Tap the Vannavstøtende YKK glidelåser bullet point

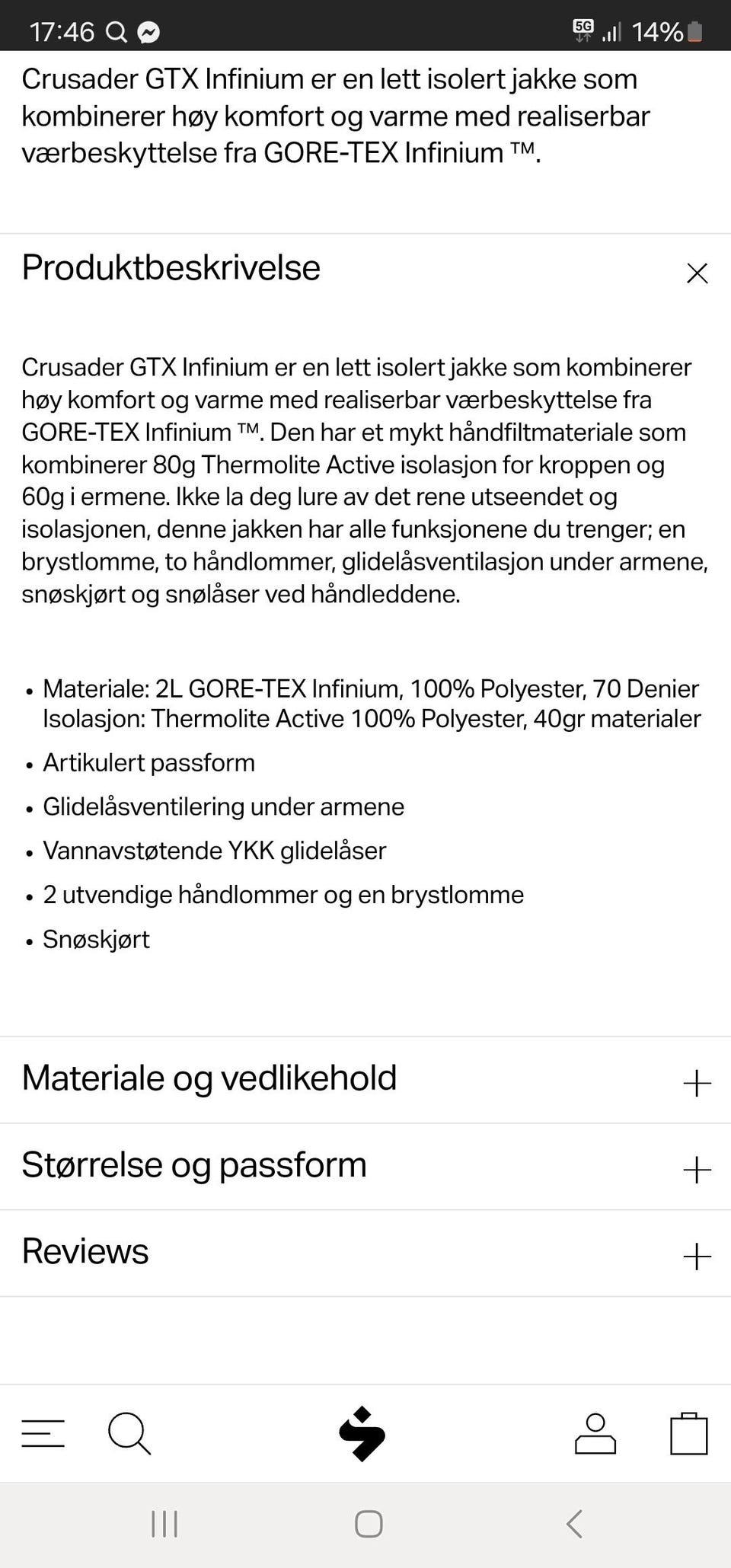point(215,851)
